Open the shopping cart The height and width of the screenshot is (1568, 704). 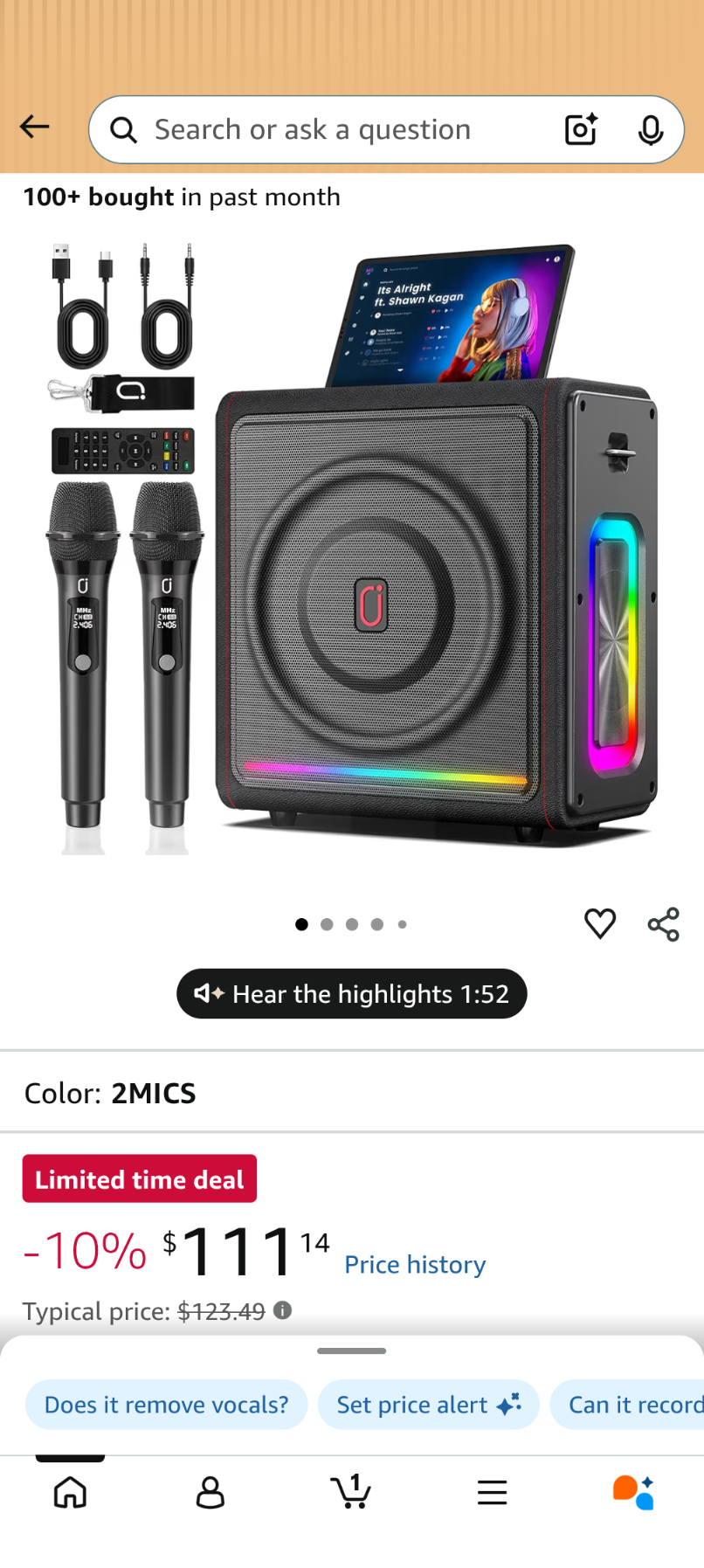[351, 1492]
